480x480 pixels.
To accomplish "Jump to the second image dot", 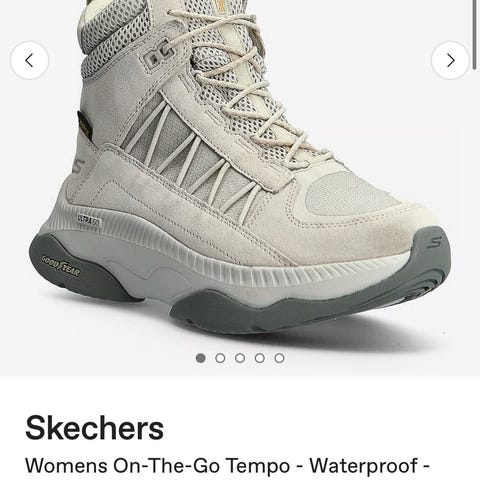I will (220, 358).
